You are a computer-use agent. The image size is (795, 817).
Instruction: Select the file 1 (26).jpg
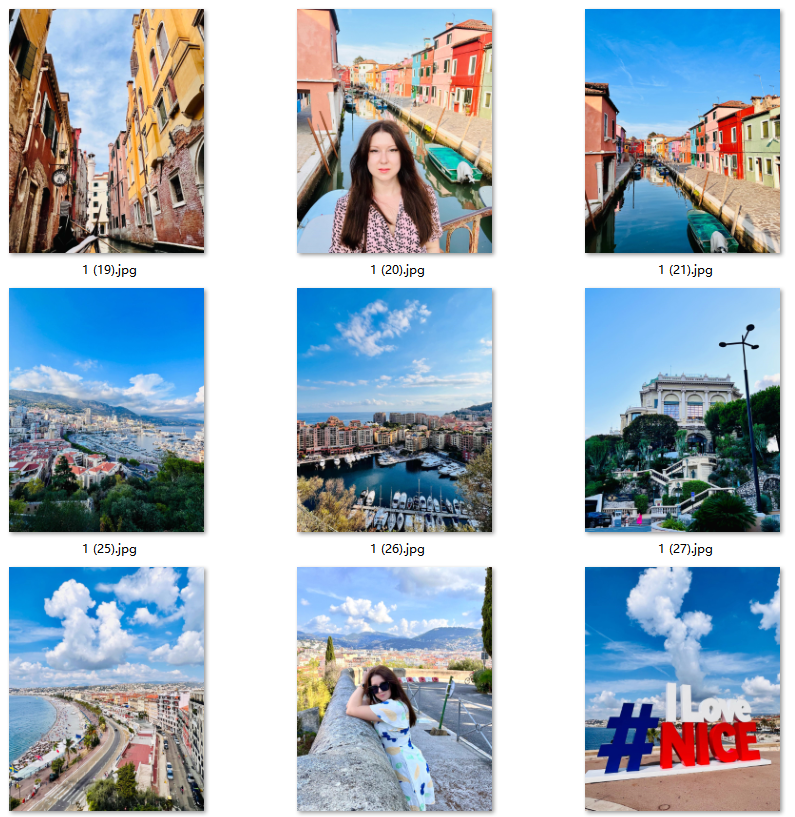click(394, 410)
